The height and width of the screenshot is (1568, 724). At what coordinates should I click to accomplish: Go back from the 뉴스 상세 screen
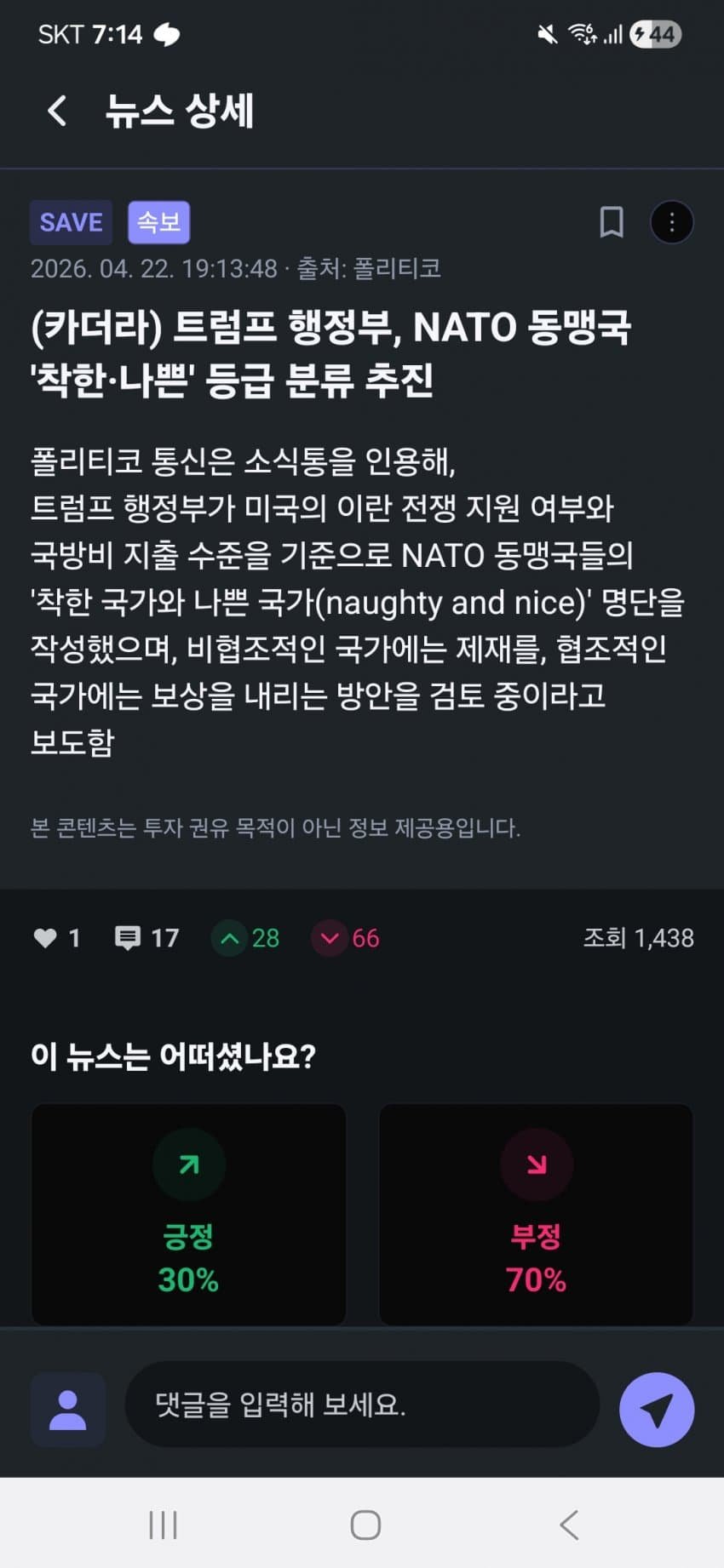point(57,111)
